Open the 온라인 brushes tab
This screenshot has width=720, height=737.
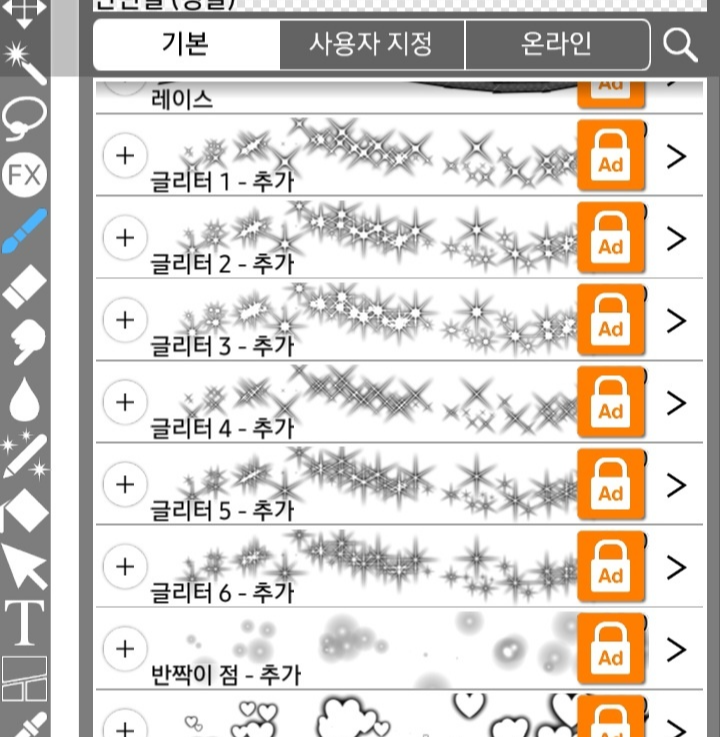click(556, 44)
